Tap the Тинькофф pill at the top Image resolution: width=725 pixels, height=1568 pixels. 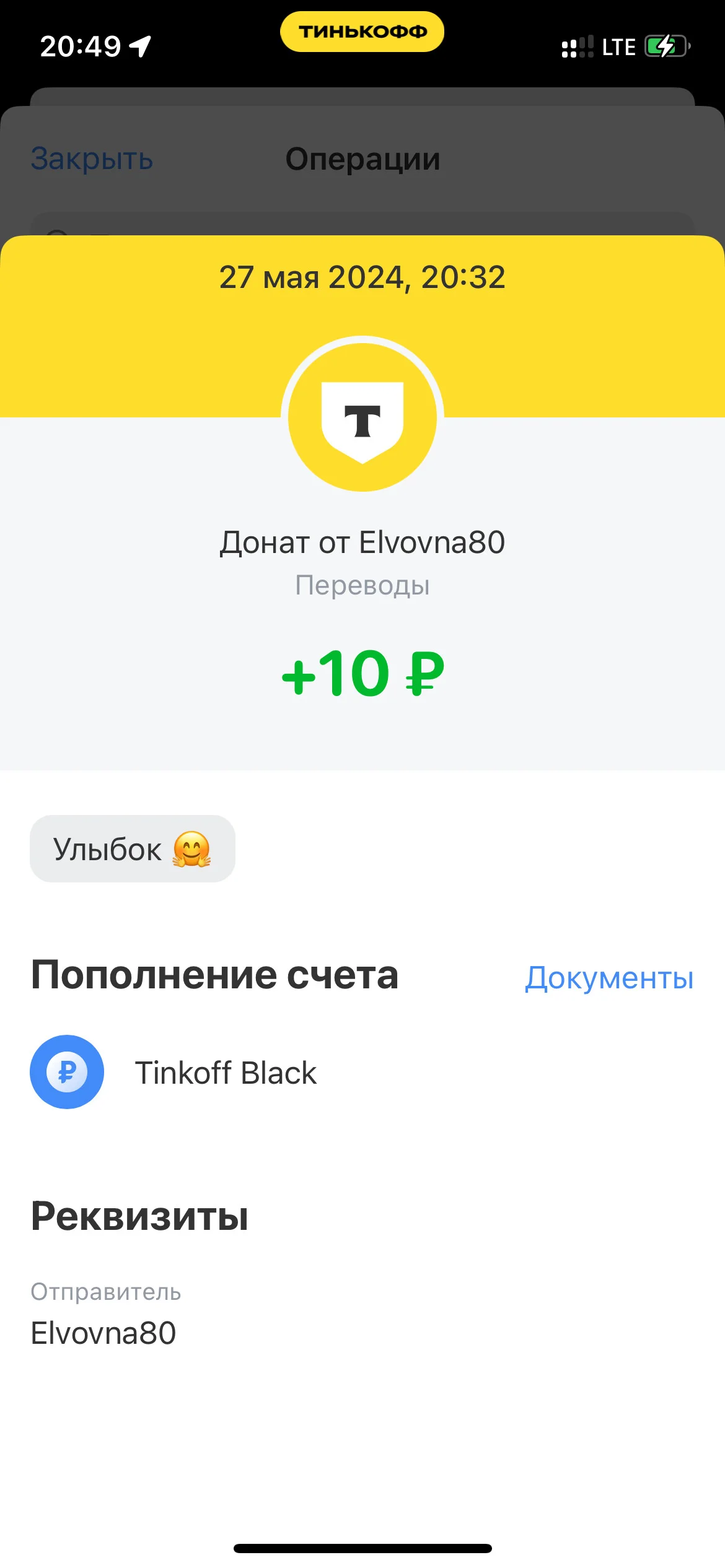coord(362,32)
